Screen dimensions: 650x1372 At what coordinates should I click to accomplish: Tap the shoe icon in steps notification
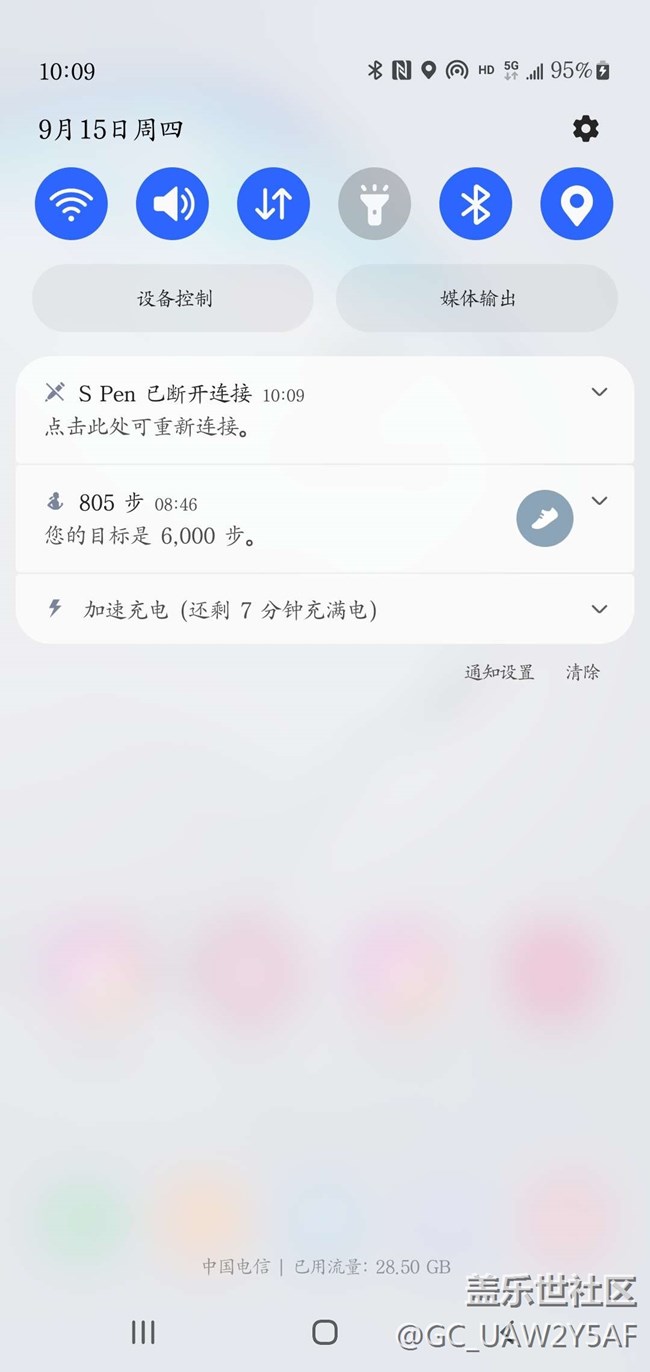point(544,519)
